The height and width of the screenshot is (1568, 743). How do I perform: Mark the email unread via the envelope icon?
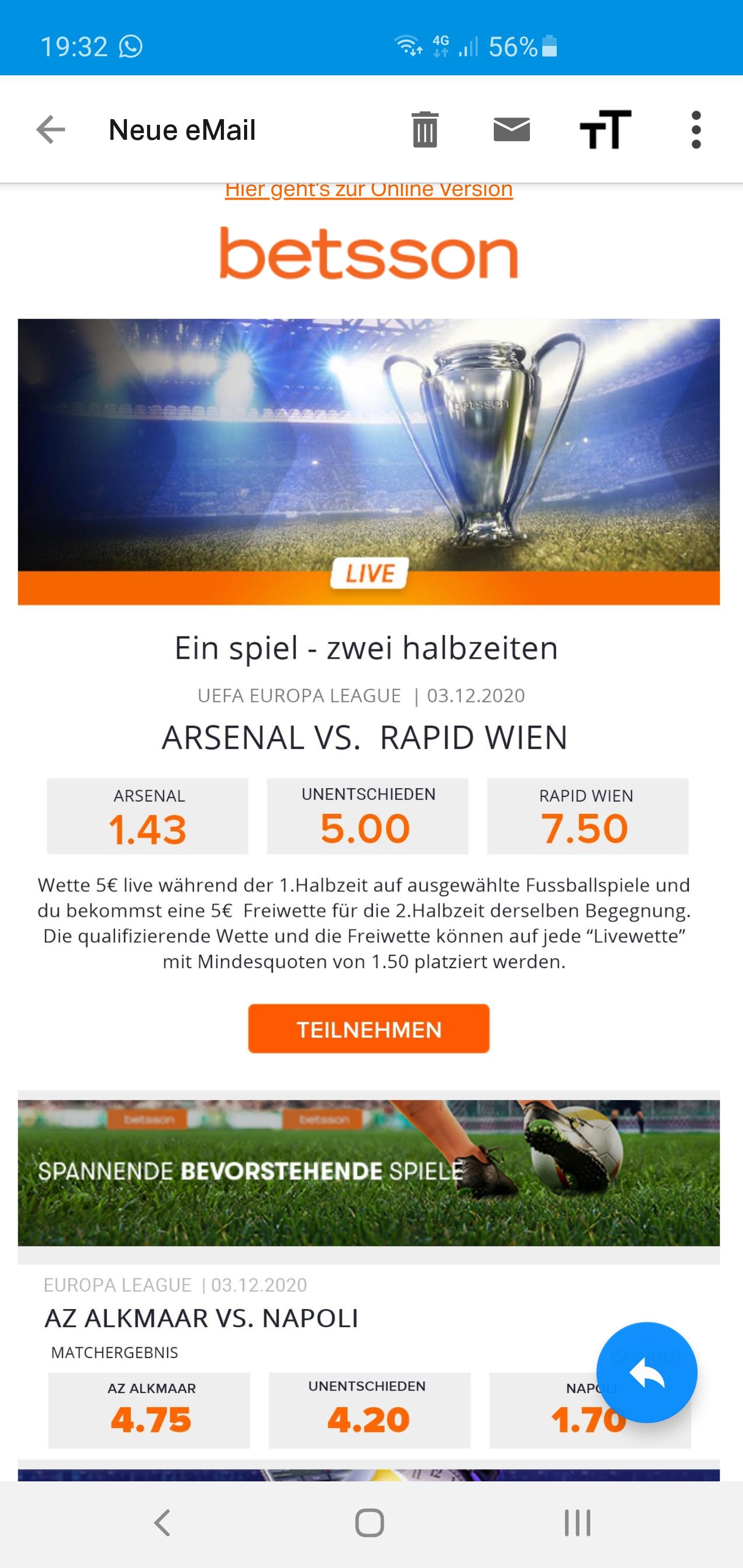pos(511,129)
